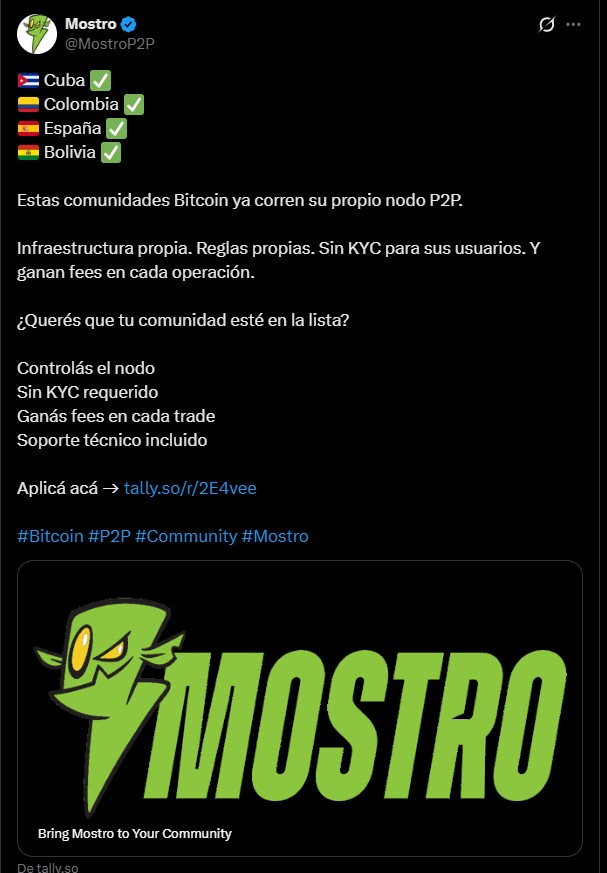Open the #P2P hashtag
Screen dimensions: 607x873
coord(109,536)
